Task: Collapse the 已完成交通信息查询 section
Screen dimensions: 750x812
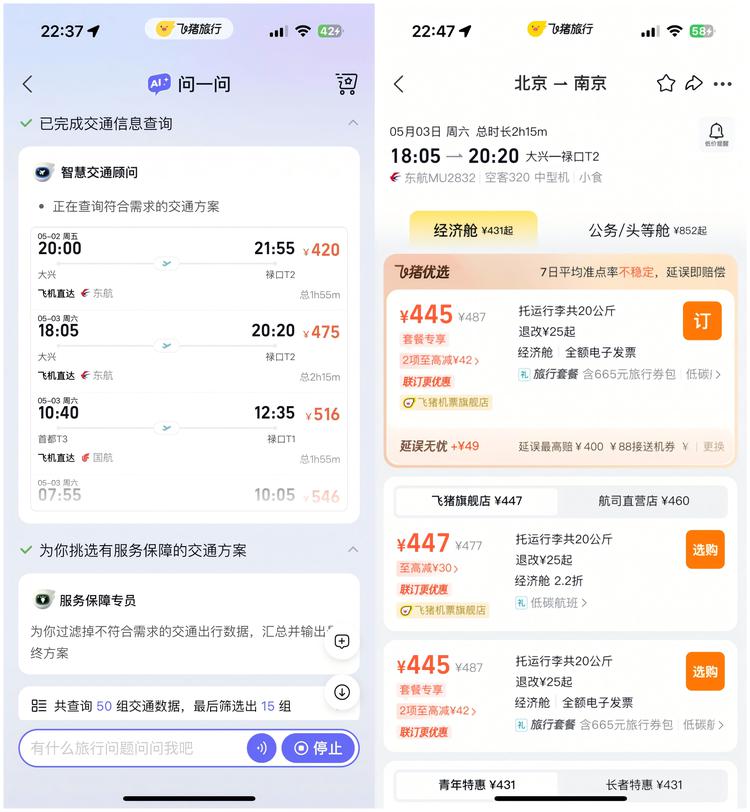Action: point(352,123)
